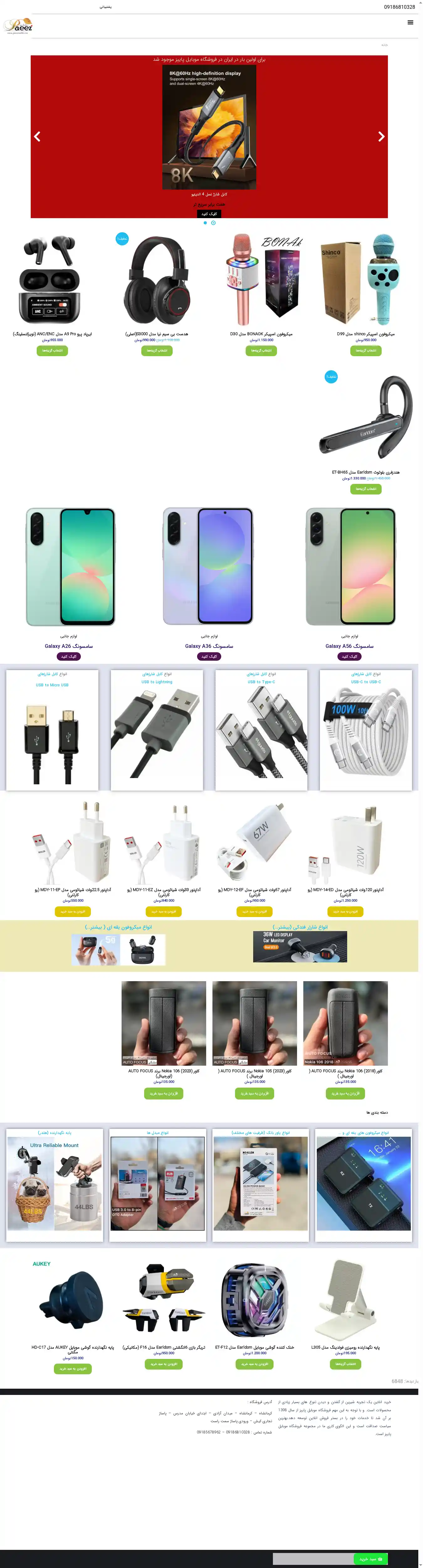This screenshot has width=423, height=1568.
Task: Go to next banner slide
Action: click(x=381, y=137)
